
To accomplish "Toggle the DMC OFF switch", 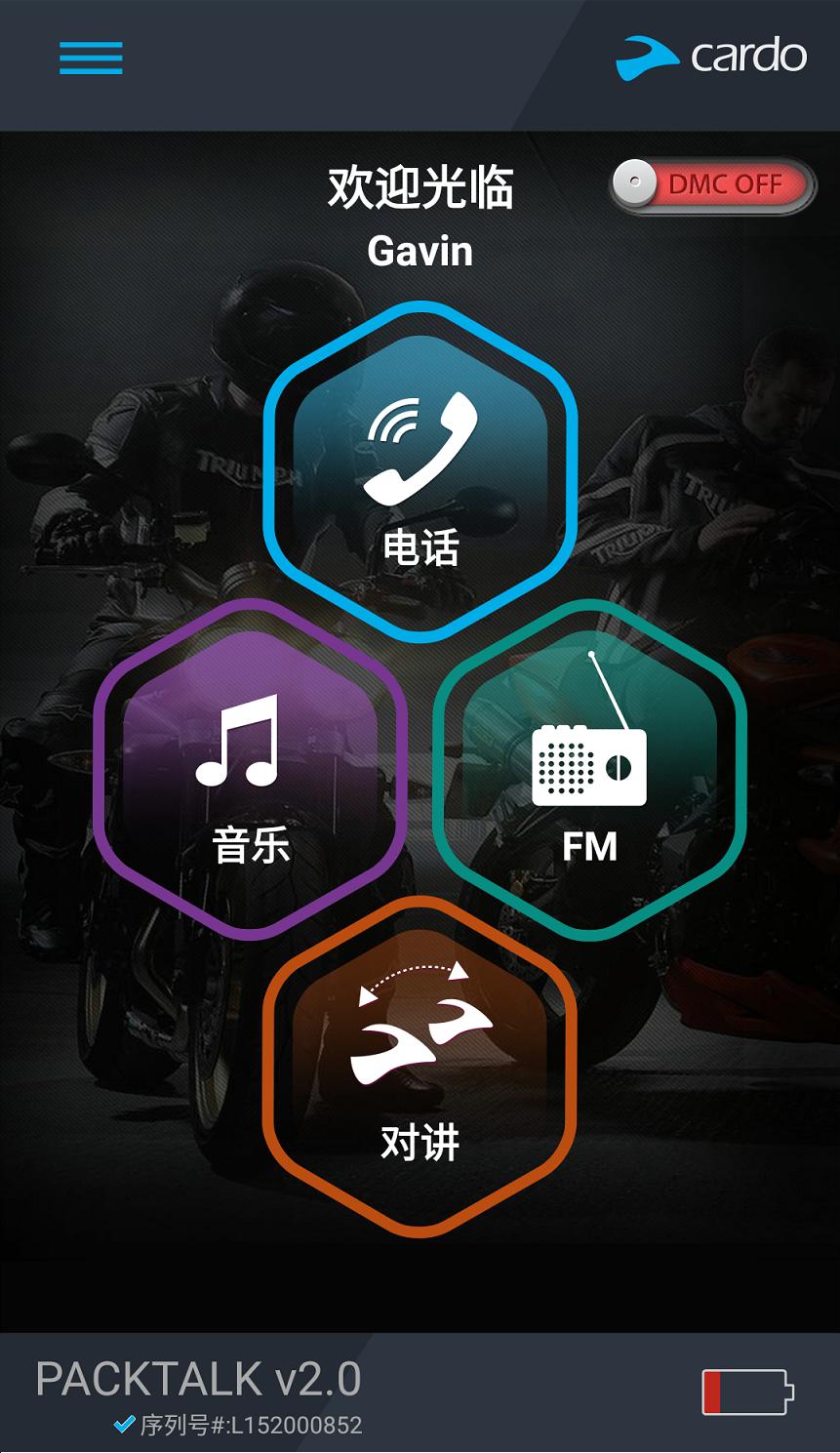I will click(x=713, y=184).
